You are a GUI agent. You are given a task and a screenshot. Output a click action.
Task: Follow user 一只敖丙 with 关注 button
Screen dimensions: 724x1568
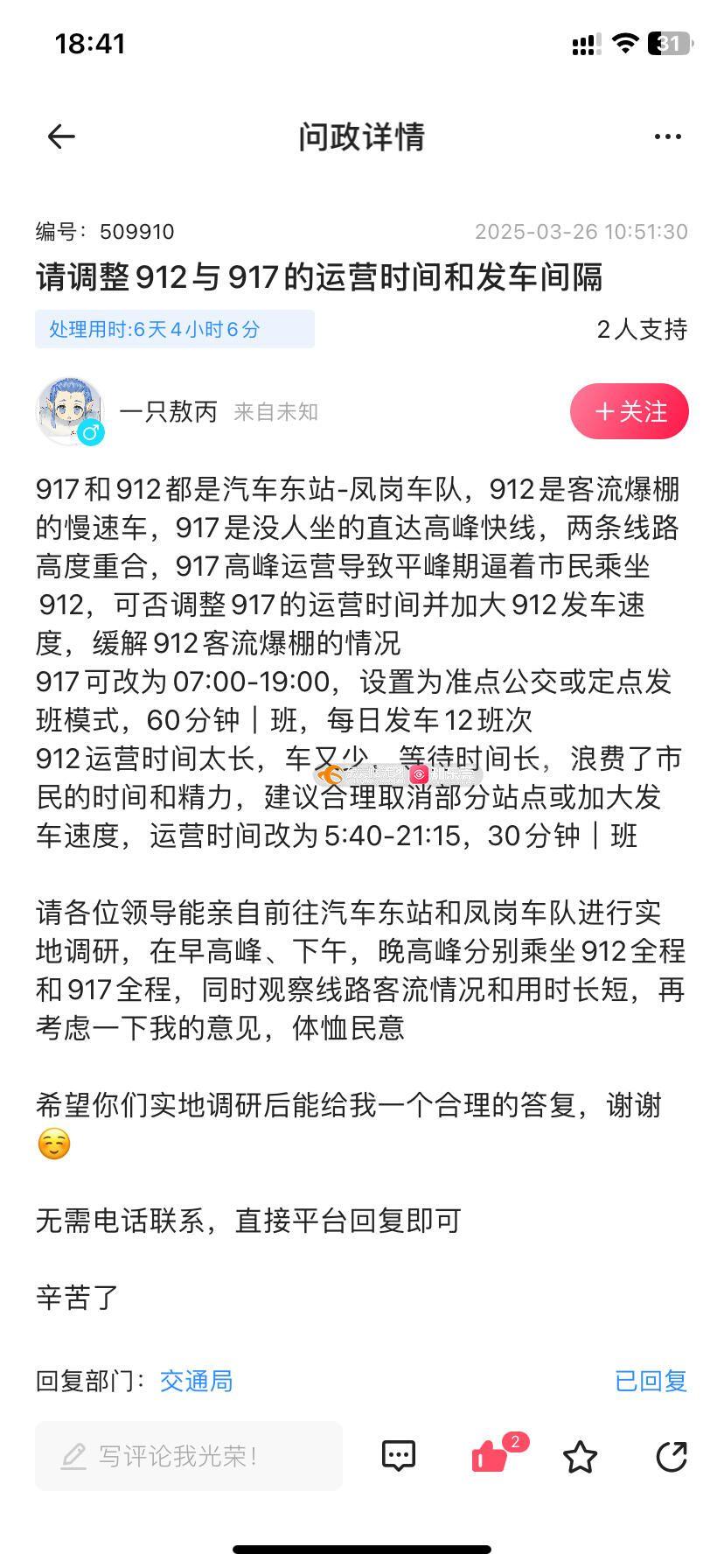[x=629, y=411]
